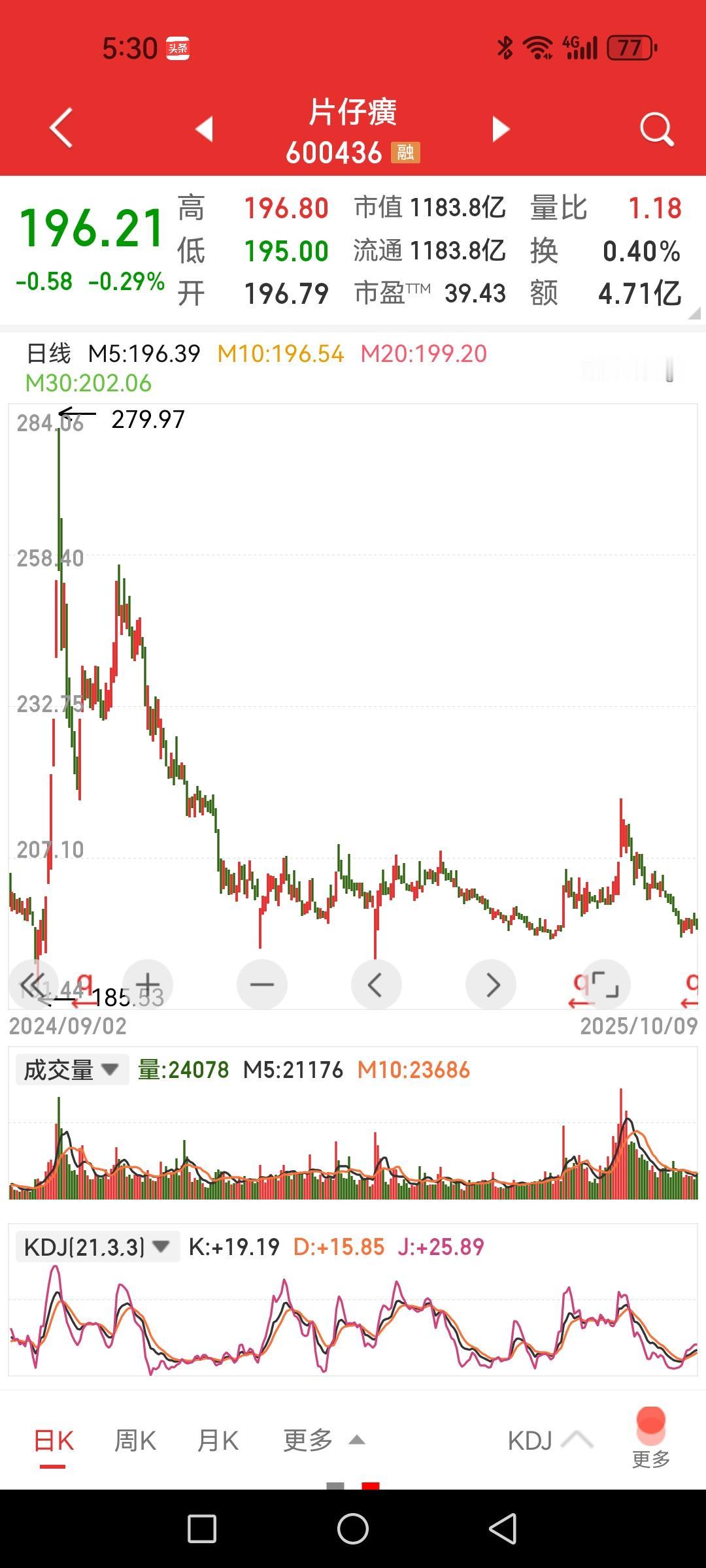This screenshot has width=706, height=1568.
Task: Move chart left one step
Action: tap(376, 984)
